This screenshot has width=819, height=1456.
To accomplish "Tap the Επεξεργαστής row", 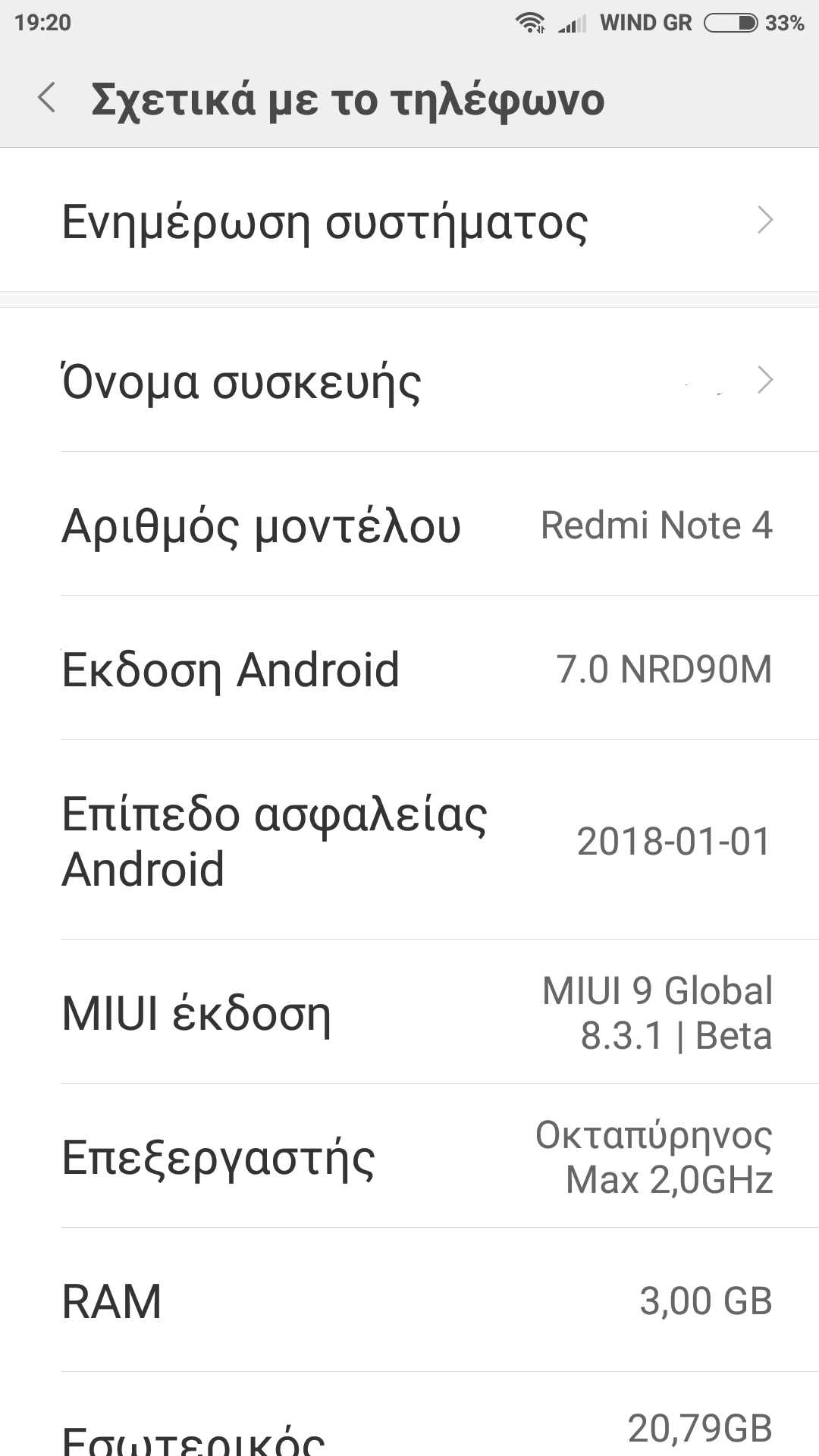I will 409,1156.
